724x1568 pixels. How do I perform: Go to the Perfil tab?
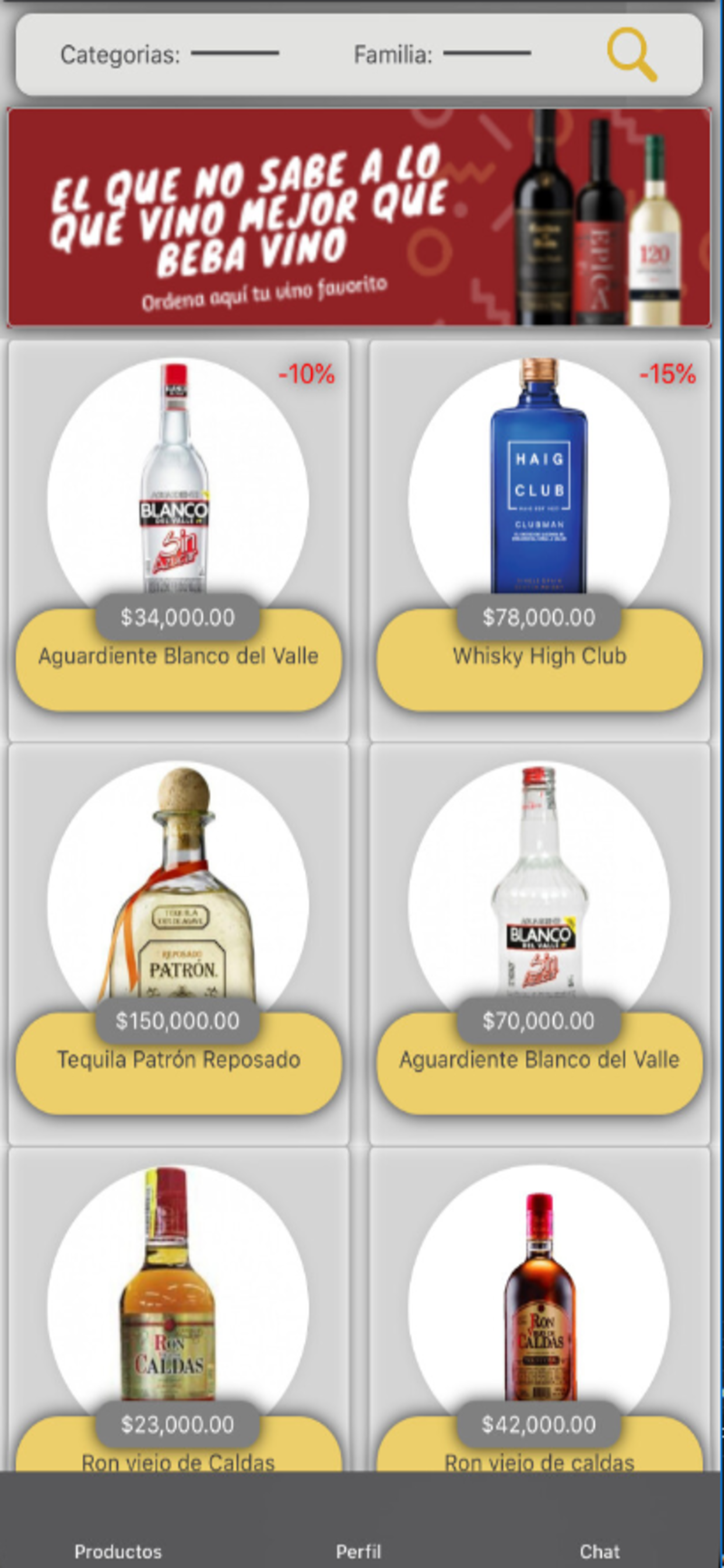point(359,1550)
